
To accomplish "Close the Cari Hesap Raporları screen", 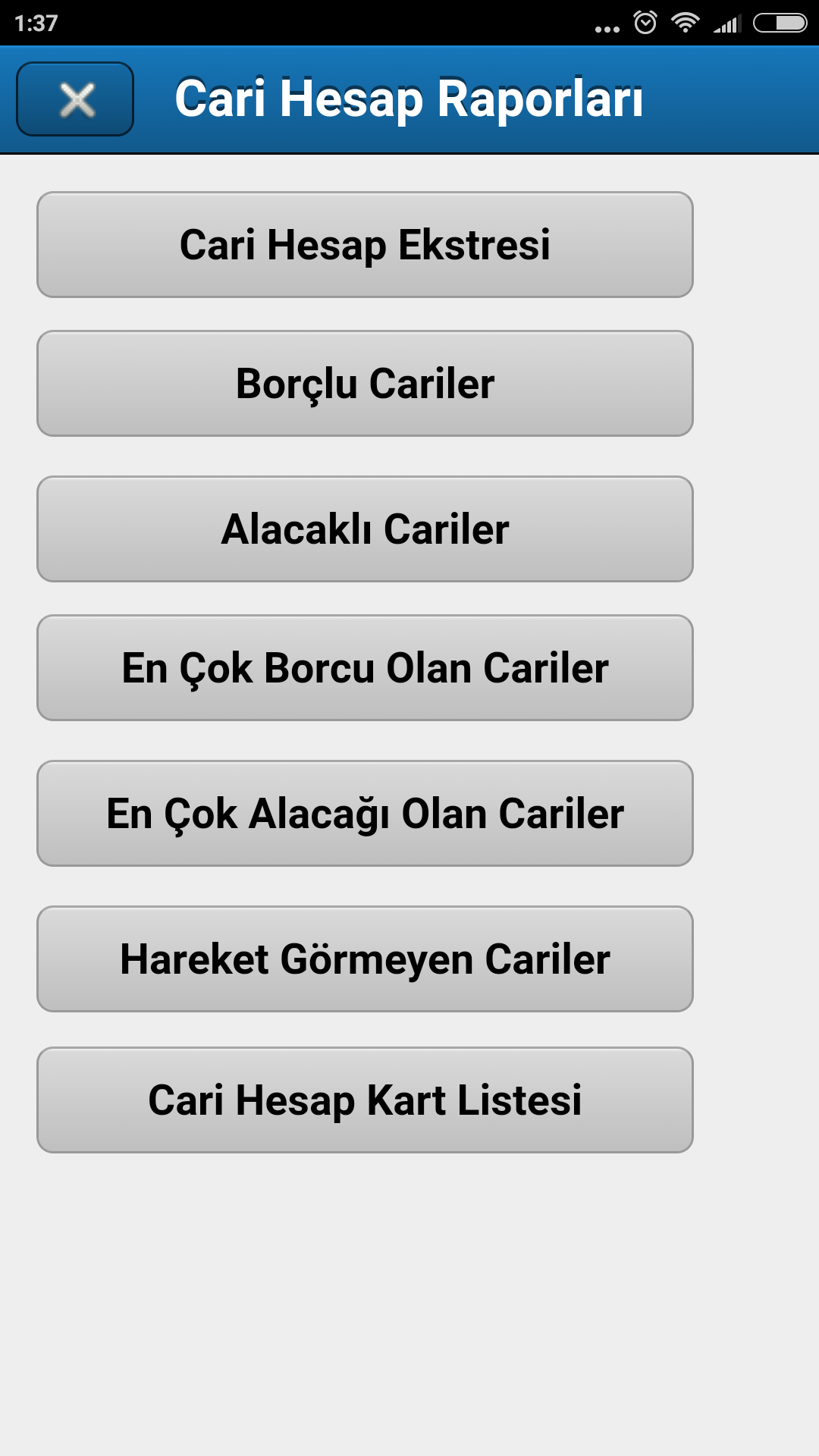I will click(x=75, y=99).
